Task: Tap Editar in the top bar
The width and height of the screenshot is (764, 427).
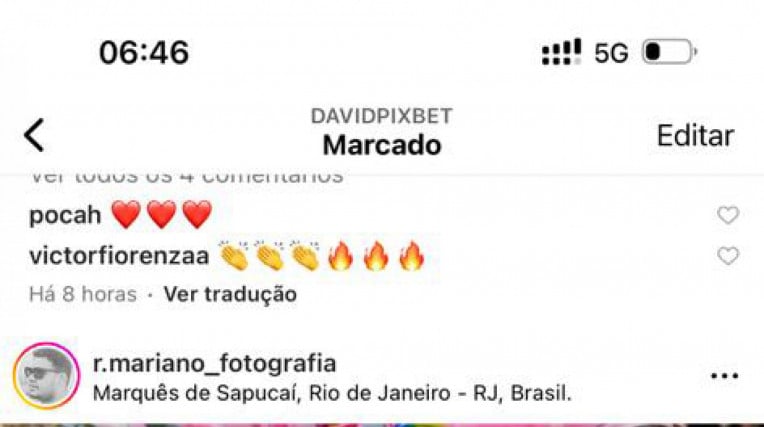Action: click(x=695, y=136)
